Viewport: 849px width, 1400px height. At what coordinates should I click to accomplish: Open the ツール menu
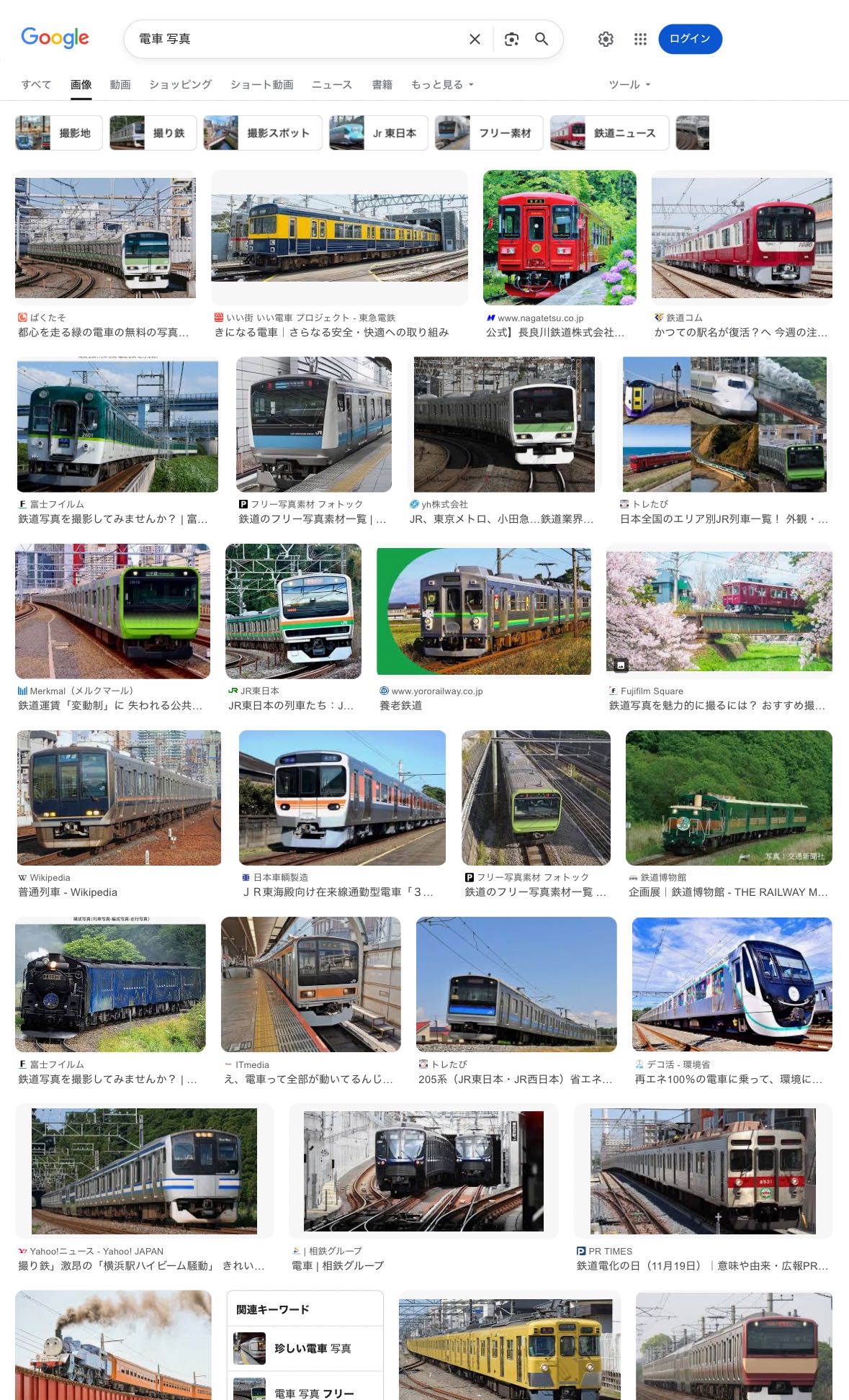pyautogui.click(x=629, y=84)
